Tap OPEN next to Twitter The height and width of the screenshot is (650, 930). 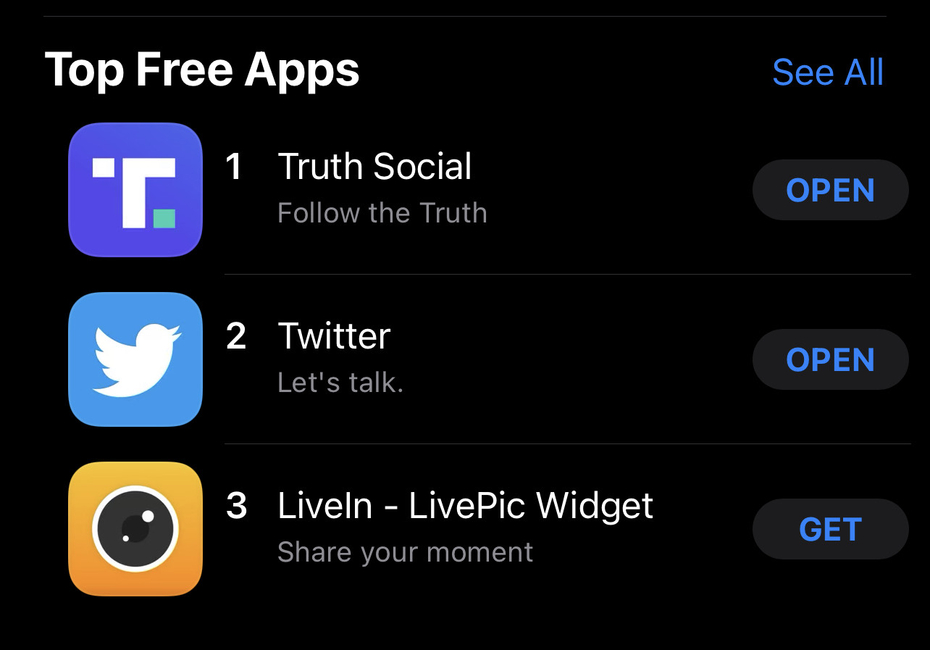830,360
